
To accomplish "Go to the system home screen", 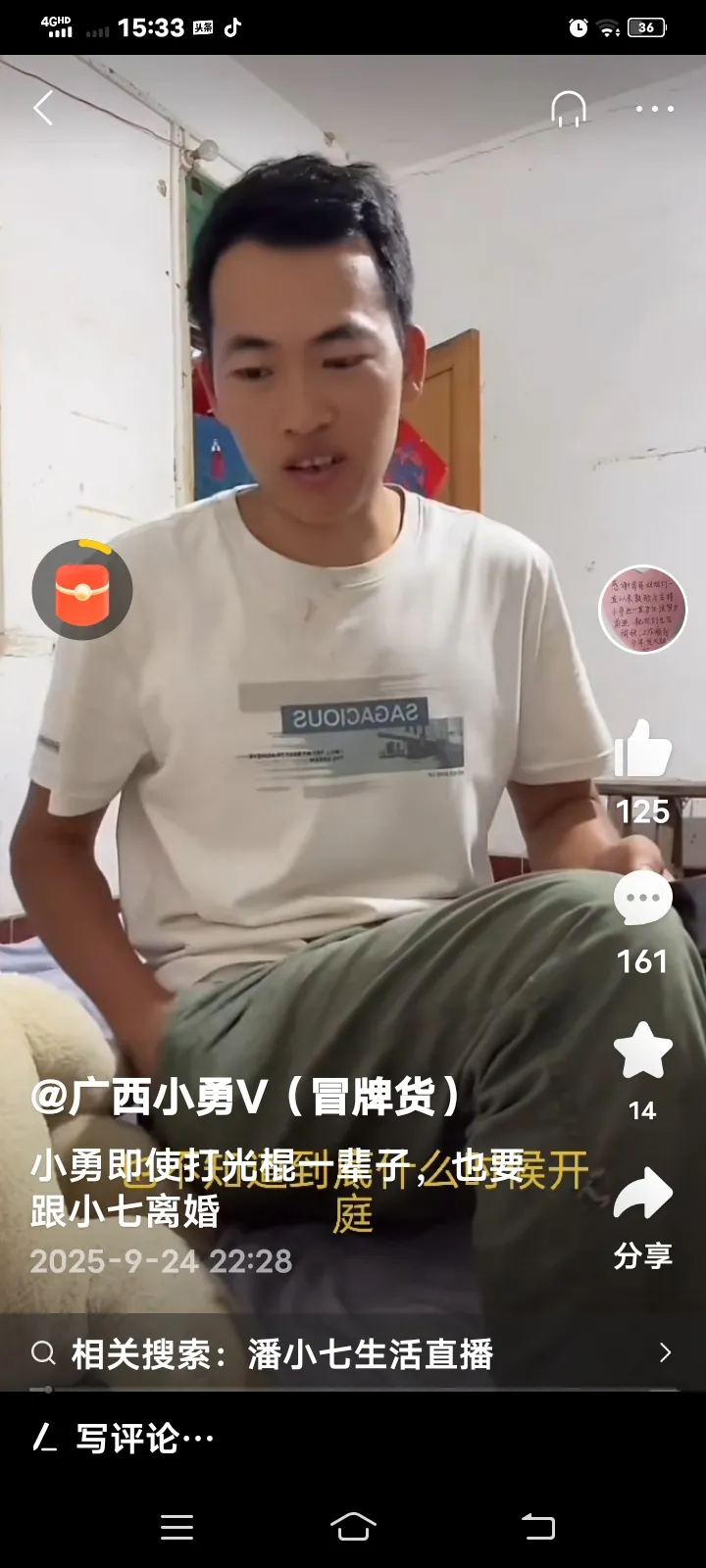I will 353,1526.
